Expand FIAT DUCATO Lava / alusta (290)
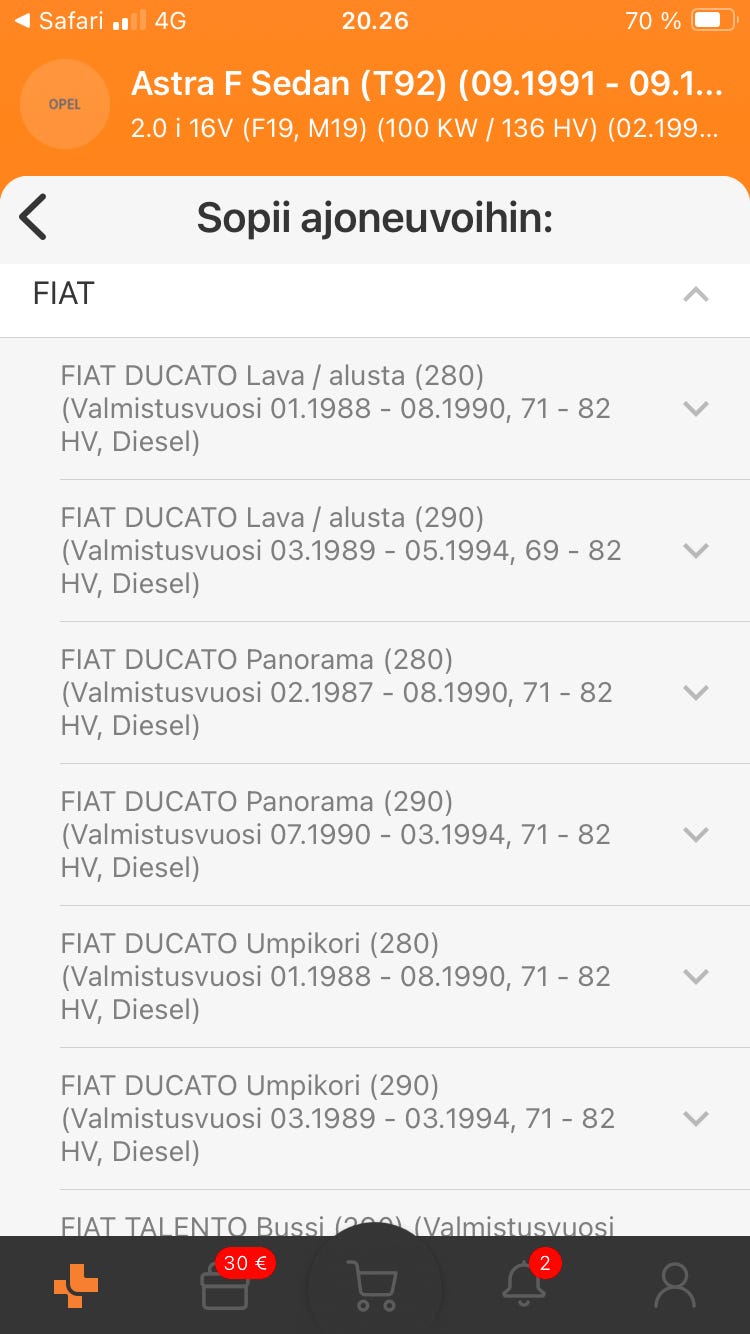Viewport: 750px width, 1334px height. (695, 550)
